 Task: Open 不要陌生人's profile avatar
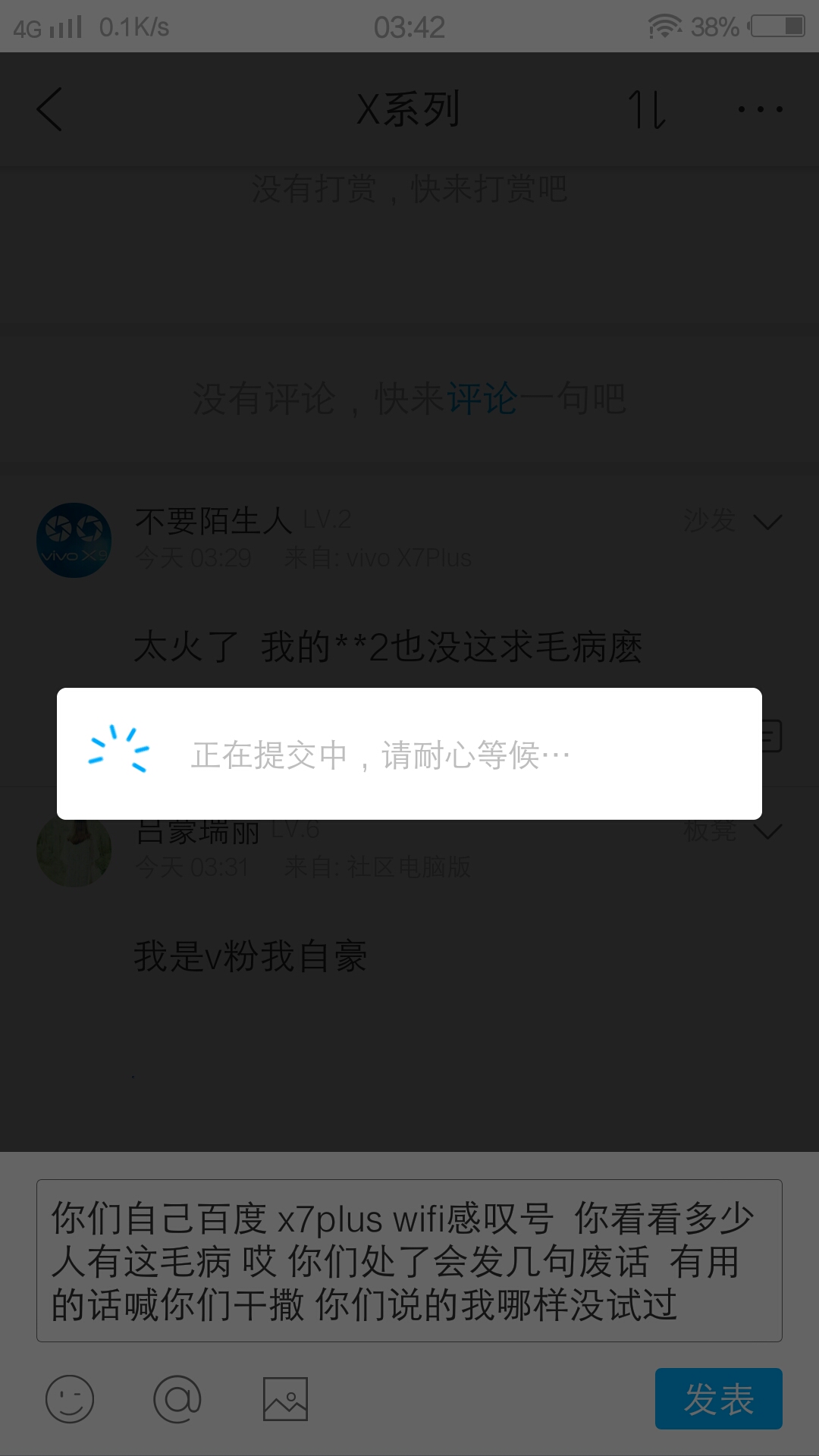click(74, 540)
